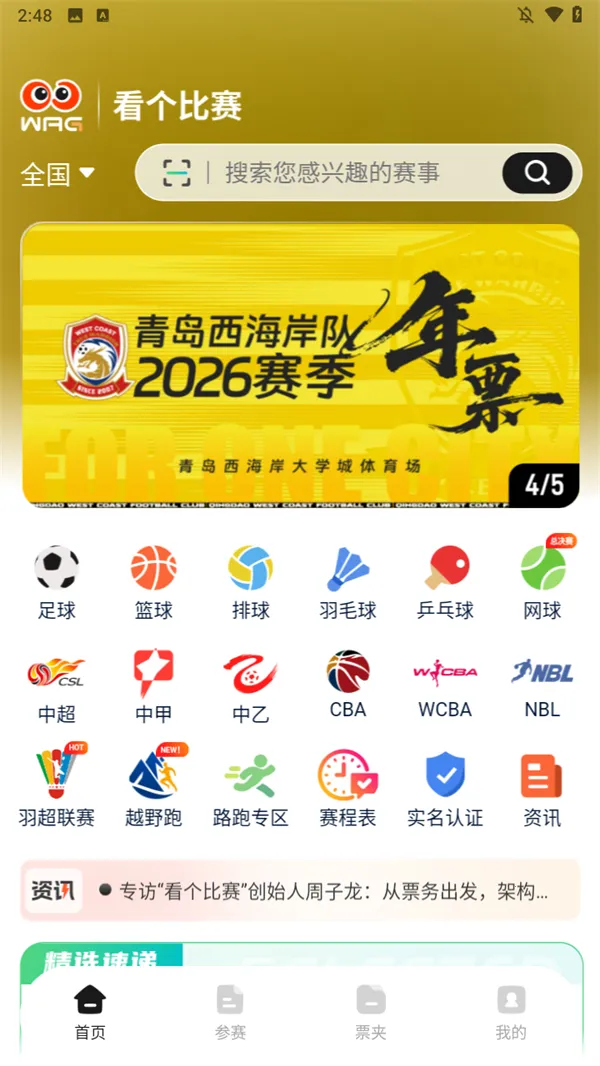Open the 网球 category

click(x=543, y=581)
